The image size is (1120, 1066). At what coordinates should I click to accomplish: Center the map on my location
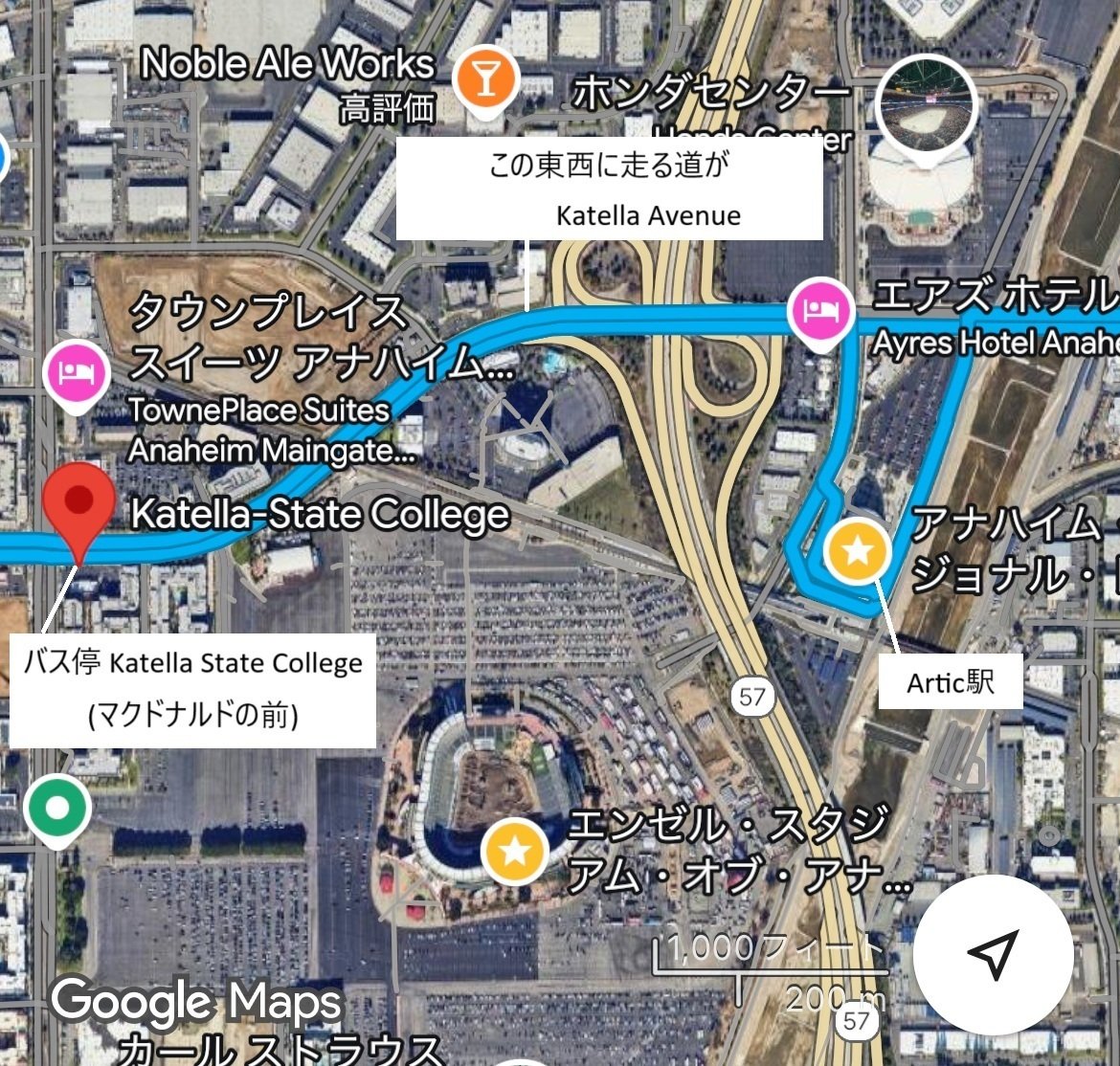(992, 954)
